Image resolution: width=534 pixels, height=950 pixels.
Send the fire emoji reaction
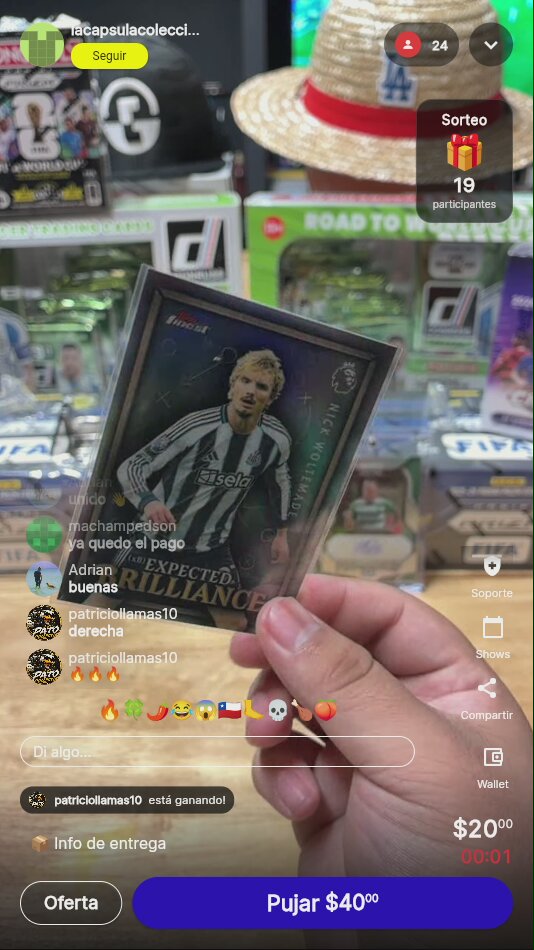pyautogui.click(x=110, y=710)
